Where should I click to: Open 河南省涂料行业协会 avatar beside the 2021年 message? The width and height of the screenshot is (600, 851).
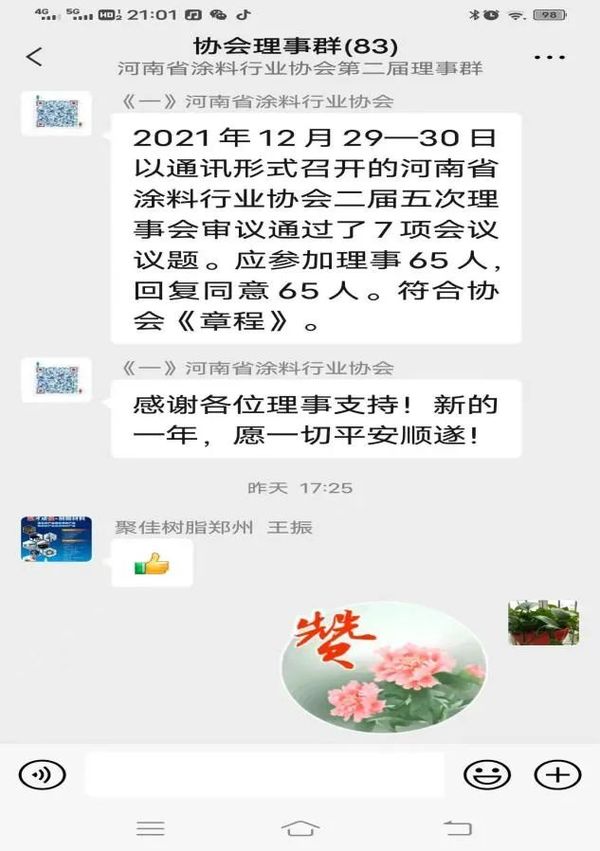(x=56, y=113)
